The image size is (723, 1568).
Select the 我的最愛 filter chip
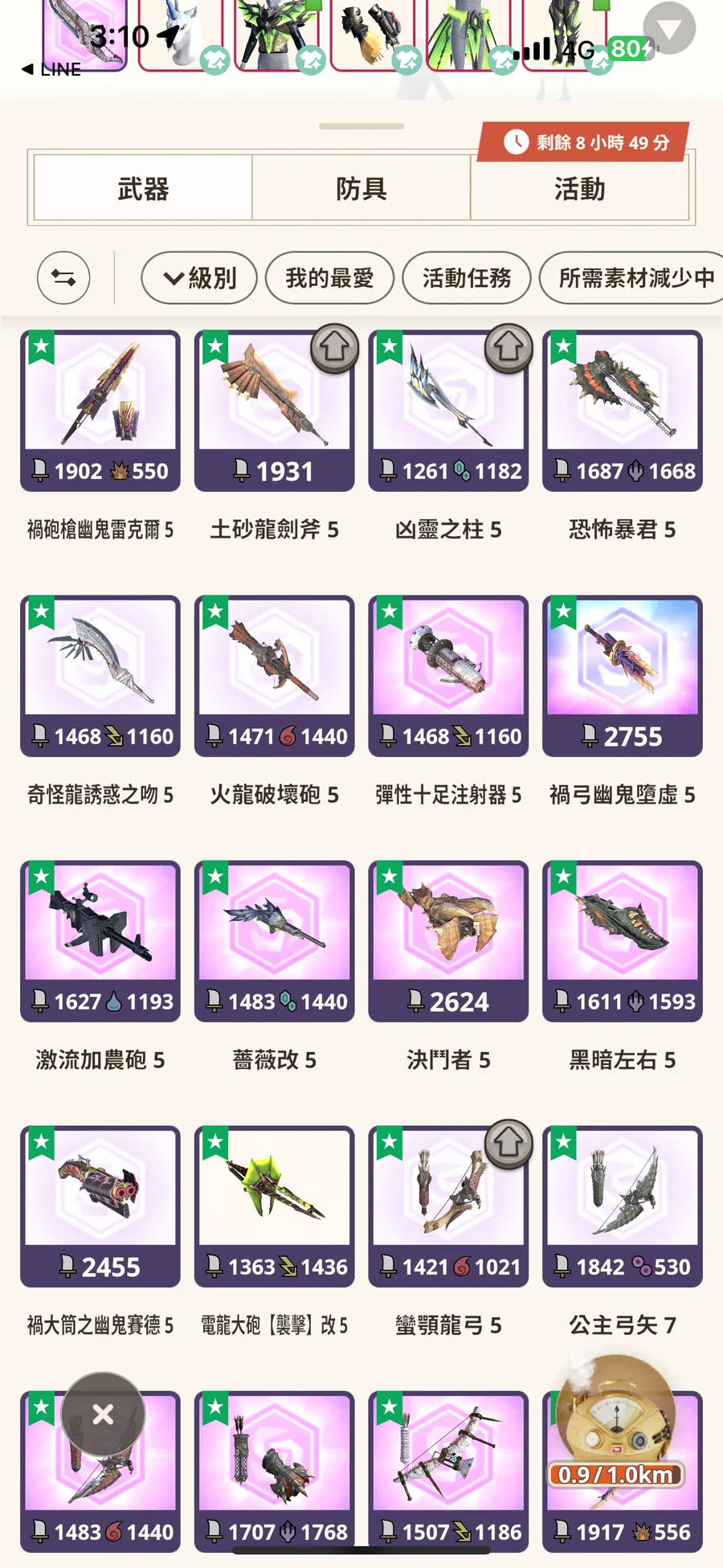coord(329,278)
